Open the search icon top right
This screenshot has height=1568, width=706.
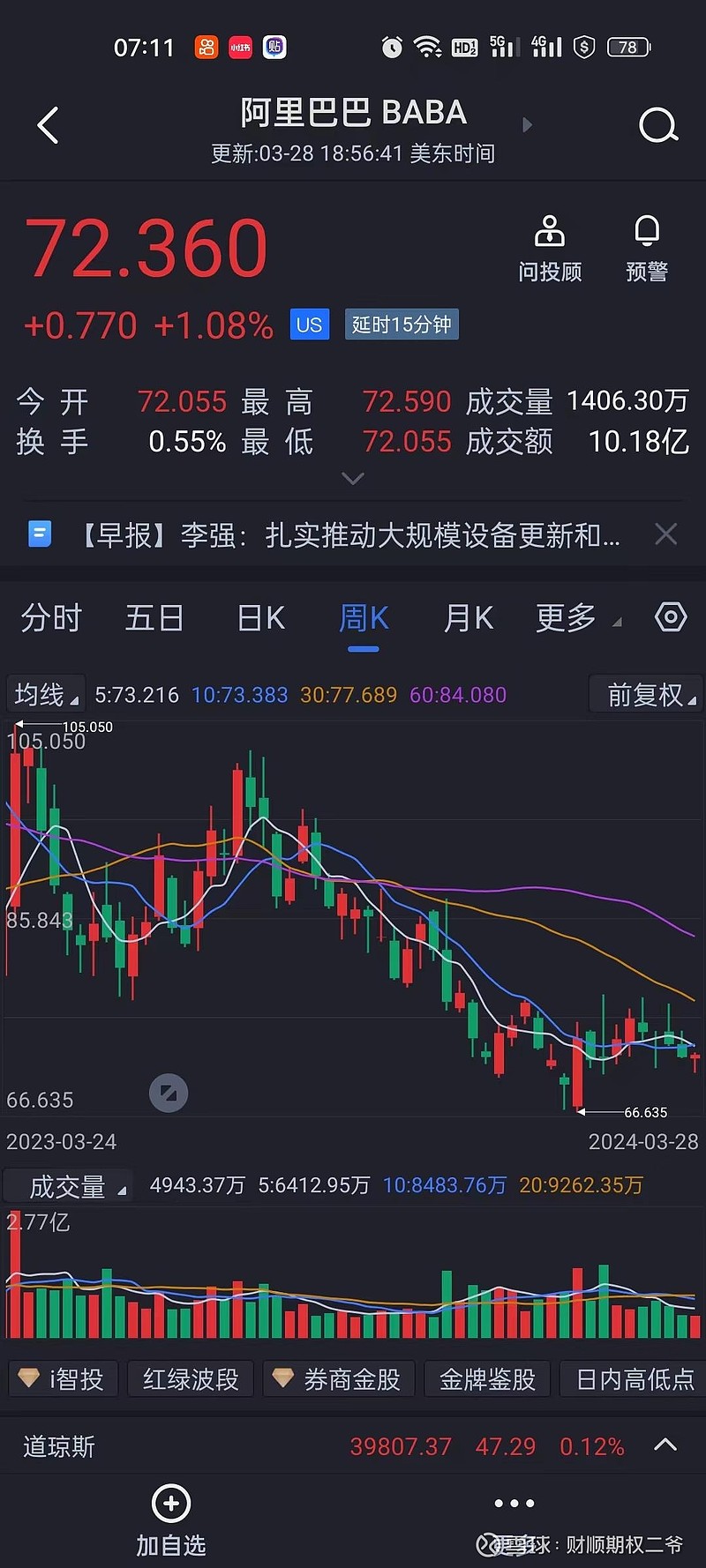pyautogui.click(x=657, y=125)
